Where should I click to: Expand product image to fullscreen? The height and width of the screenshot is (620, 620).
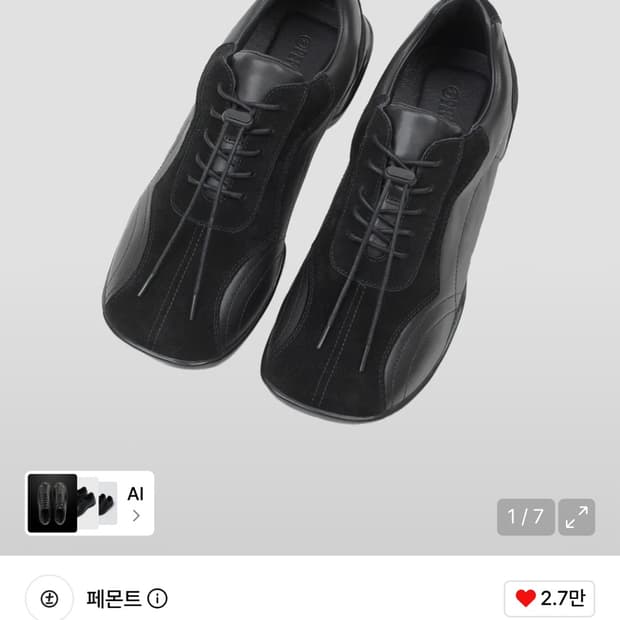pyautogui.click(x=577, y=517)
